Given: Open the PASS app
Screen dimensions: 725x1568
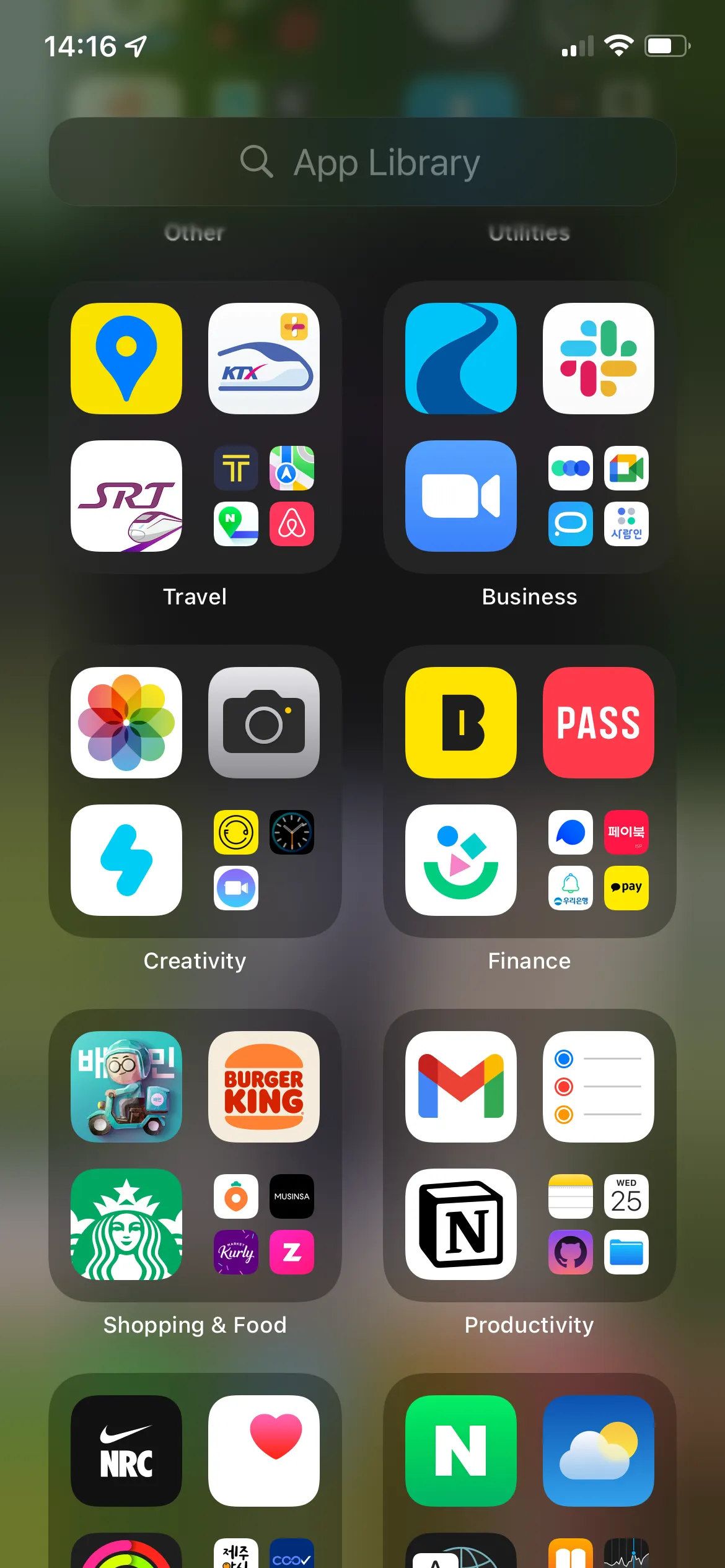Looking at the screenshot, I should (598, 723).
